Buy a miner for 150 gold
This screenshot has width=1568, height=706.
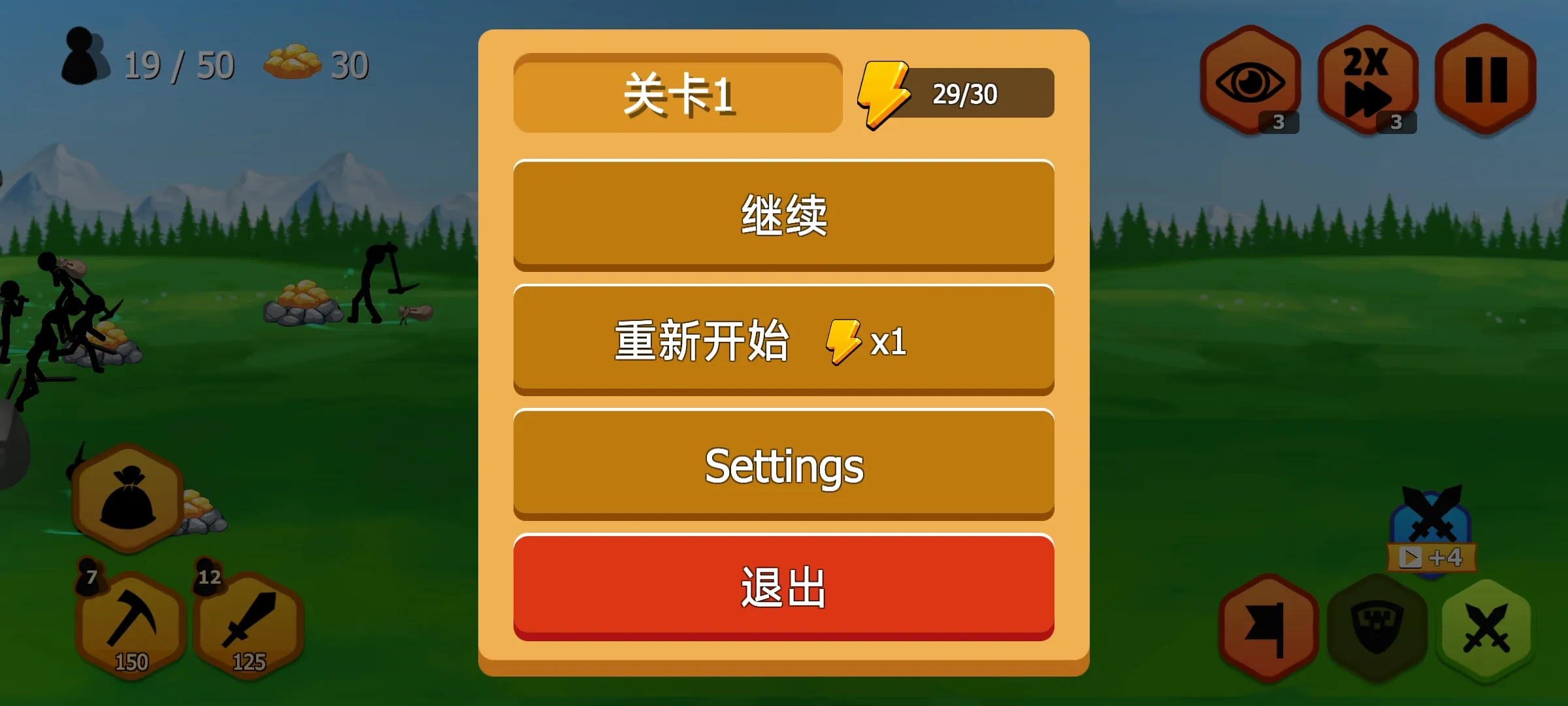click(x=131, y=626)
